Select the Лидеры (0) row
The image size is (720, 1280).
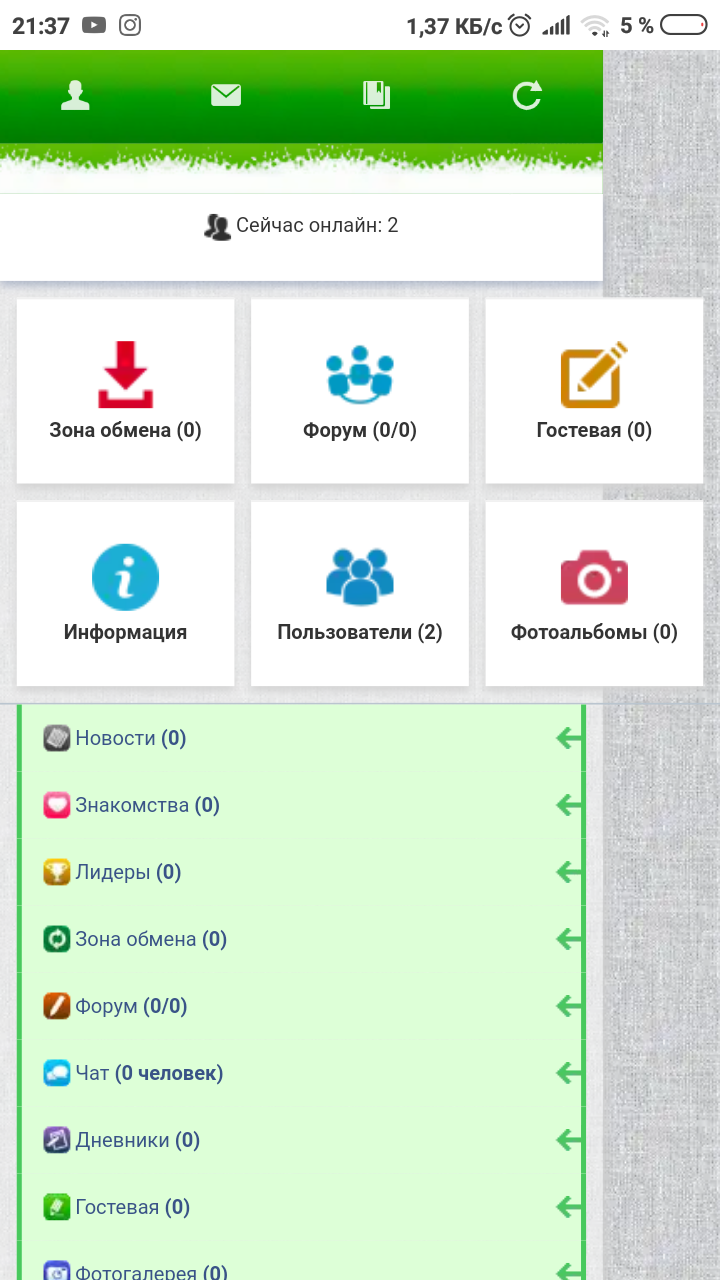[x=128, y=872]
